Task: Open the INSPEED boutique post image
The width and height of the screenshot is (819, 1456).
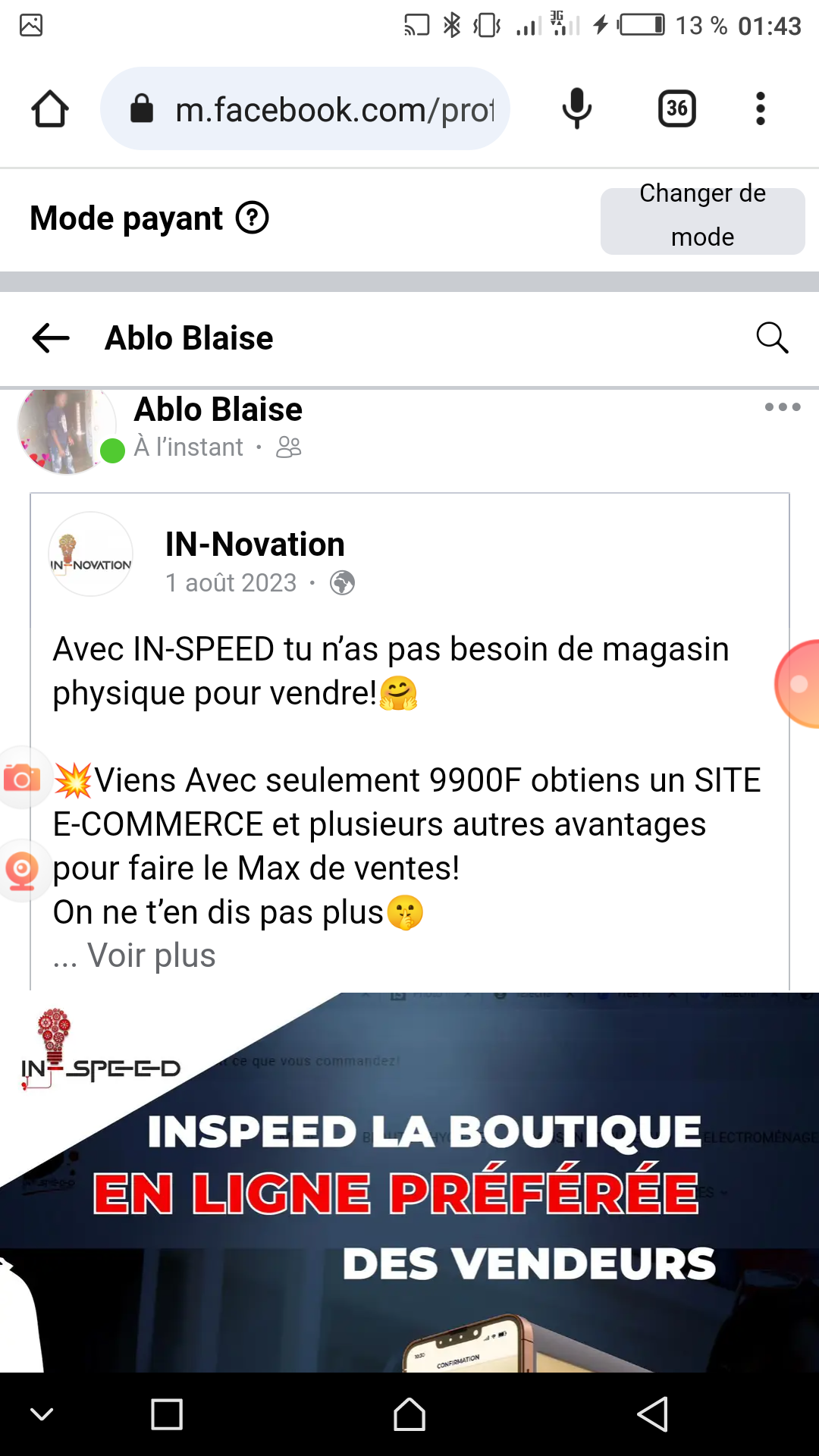Action: (409, 1183)
